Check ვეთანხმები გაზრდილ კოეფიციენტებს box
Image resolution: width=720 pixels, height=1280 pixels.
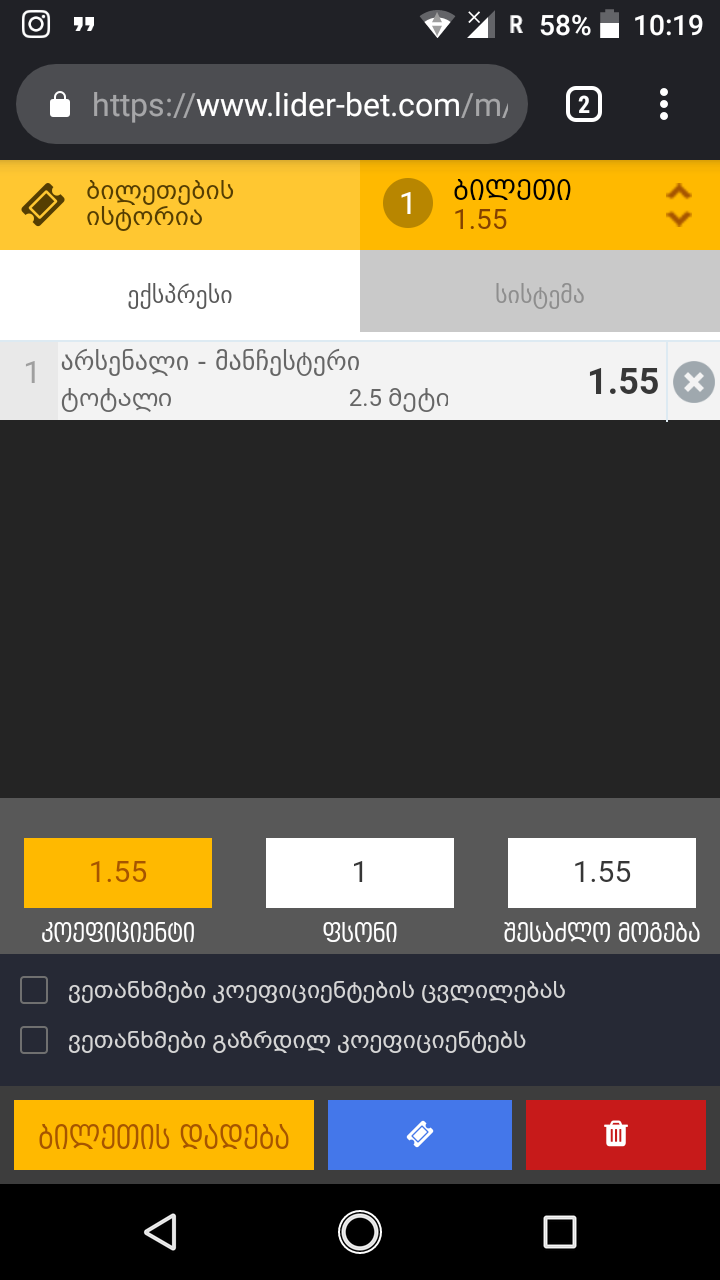tap(34, 1041)
